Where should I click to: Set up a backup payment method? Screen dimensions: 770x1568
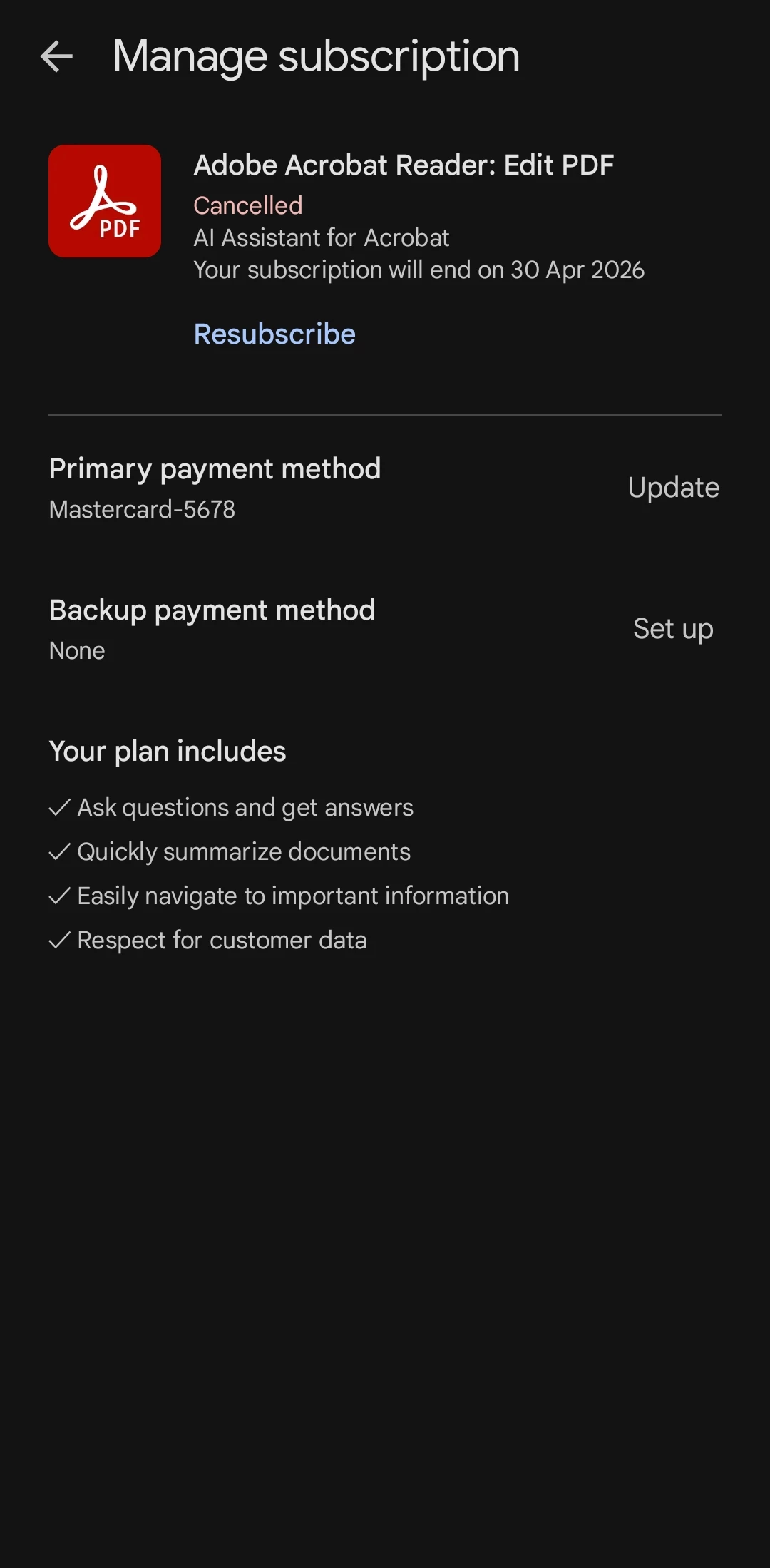pos(672,629)
